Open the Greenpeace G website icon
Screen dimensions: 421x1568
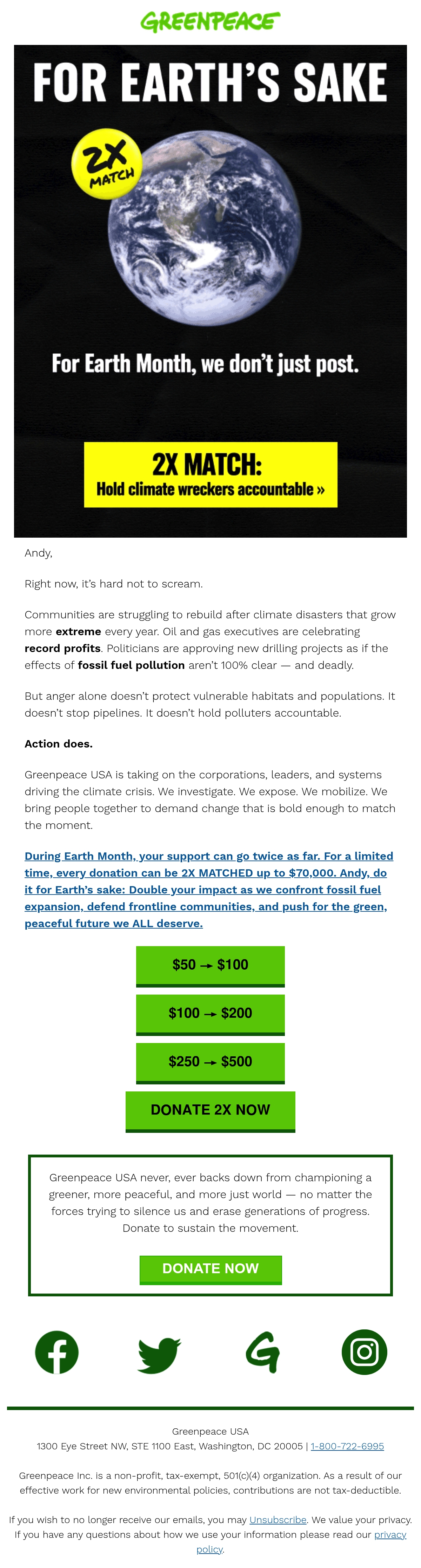click(263, 1353)
